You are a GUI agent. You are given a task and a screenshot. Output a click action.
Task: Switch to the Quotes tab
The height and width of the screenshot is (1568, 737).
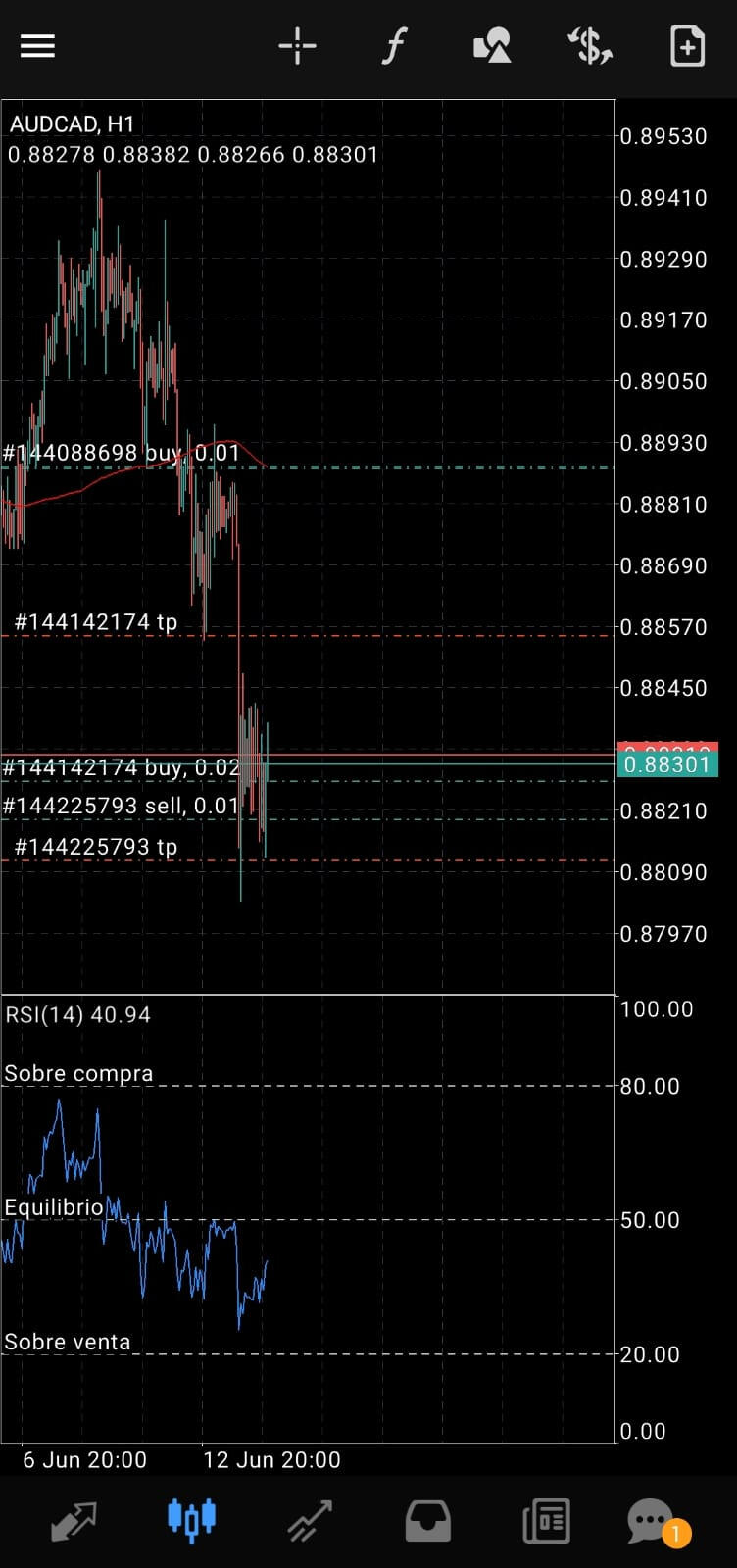[74, 1521]
